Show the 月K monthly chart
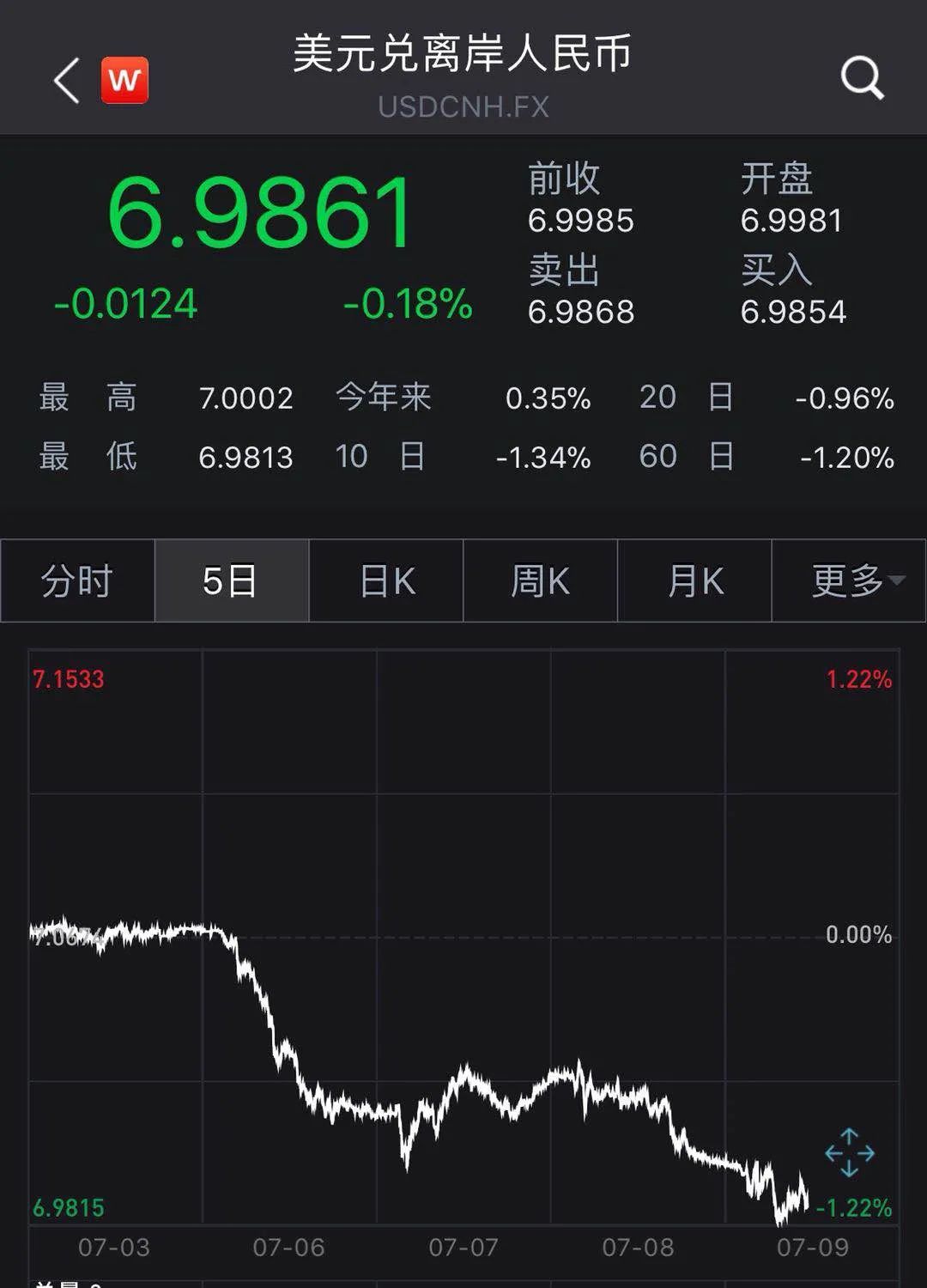The image size is (927, 1288). (x=694, y=581)
